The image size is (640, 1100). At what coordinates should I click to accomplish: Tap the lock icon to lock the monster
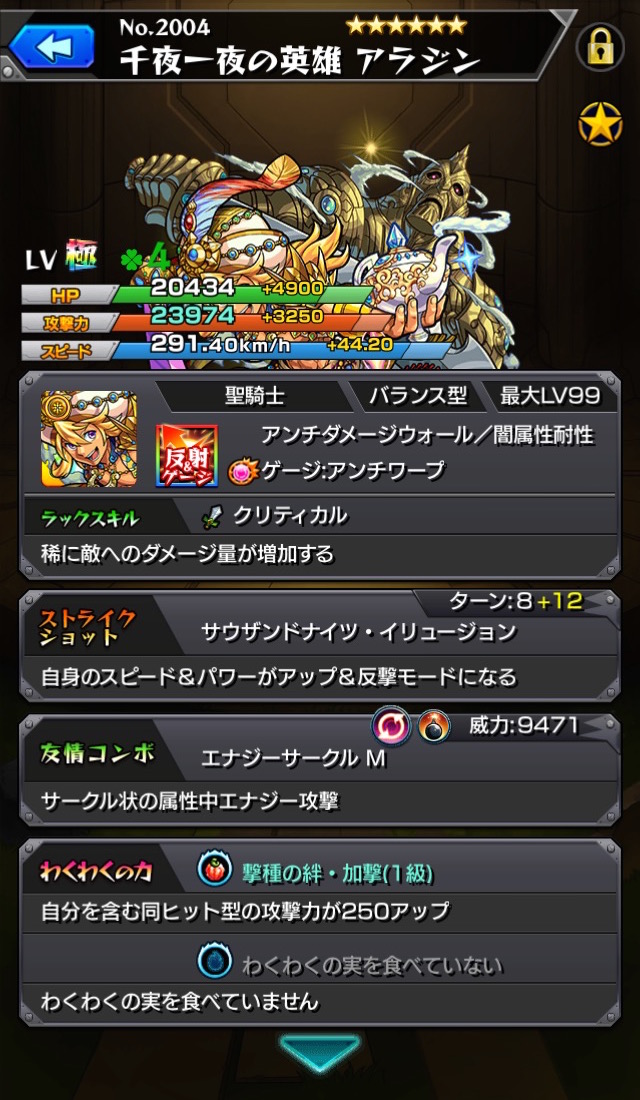pos(601,46)
